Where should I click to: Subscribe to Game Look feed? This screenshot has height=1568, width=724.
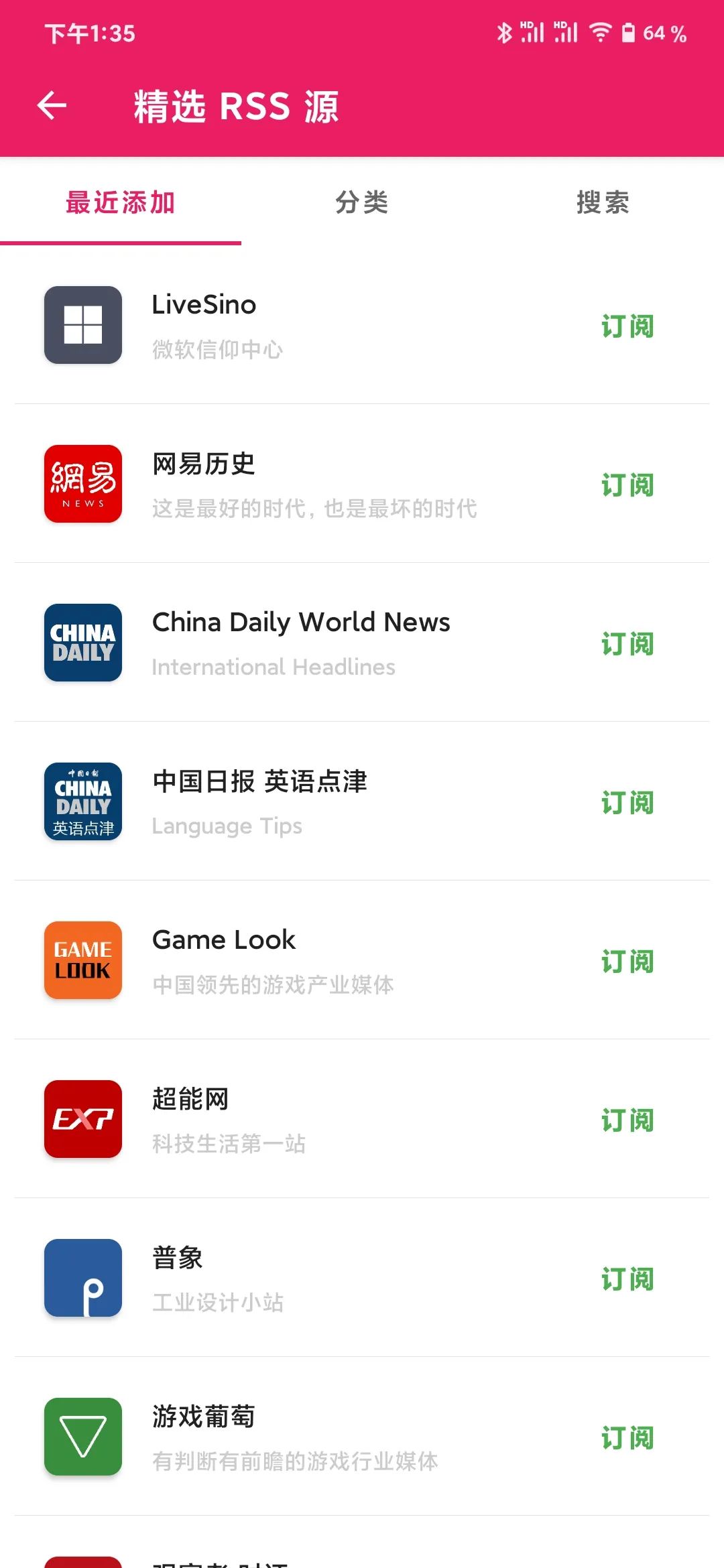(627, 962)
